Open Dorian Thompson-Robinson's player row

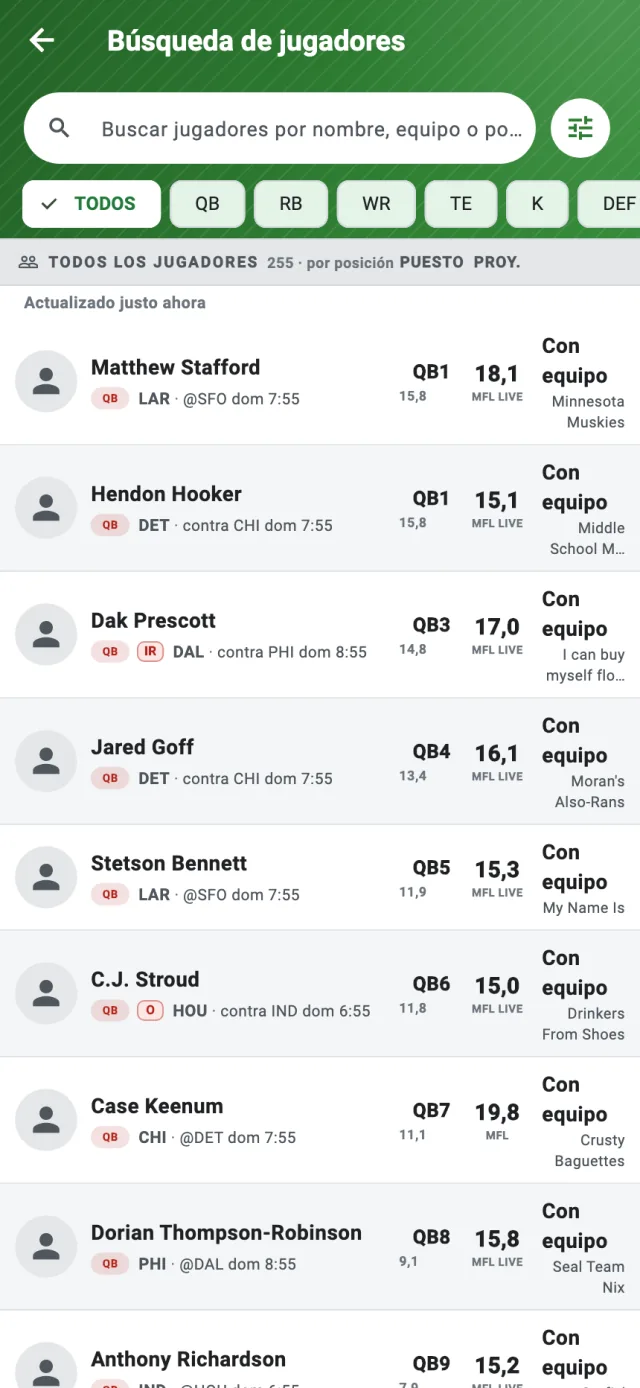(320, 1247)
